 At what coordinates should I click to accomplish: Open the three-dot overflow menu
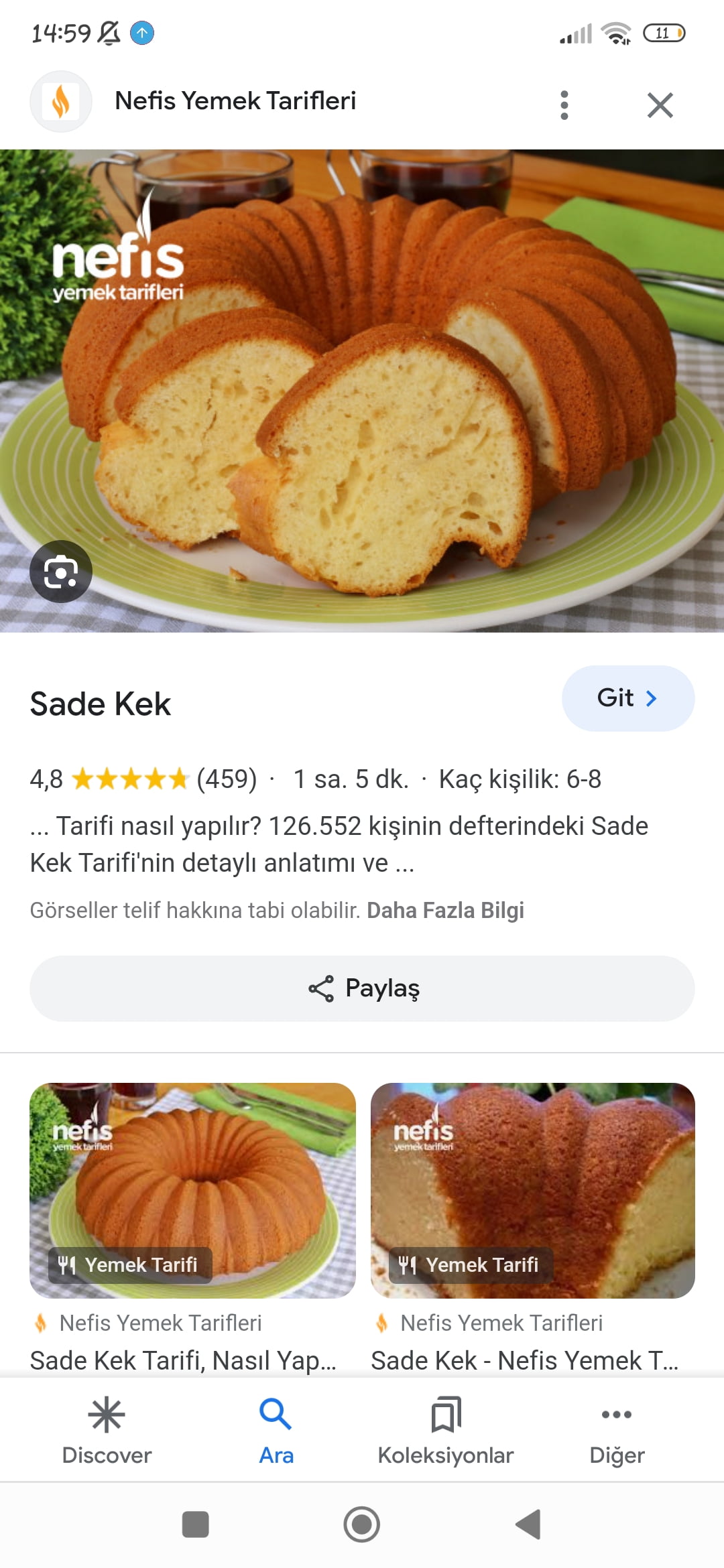[564, 105]
